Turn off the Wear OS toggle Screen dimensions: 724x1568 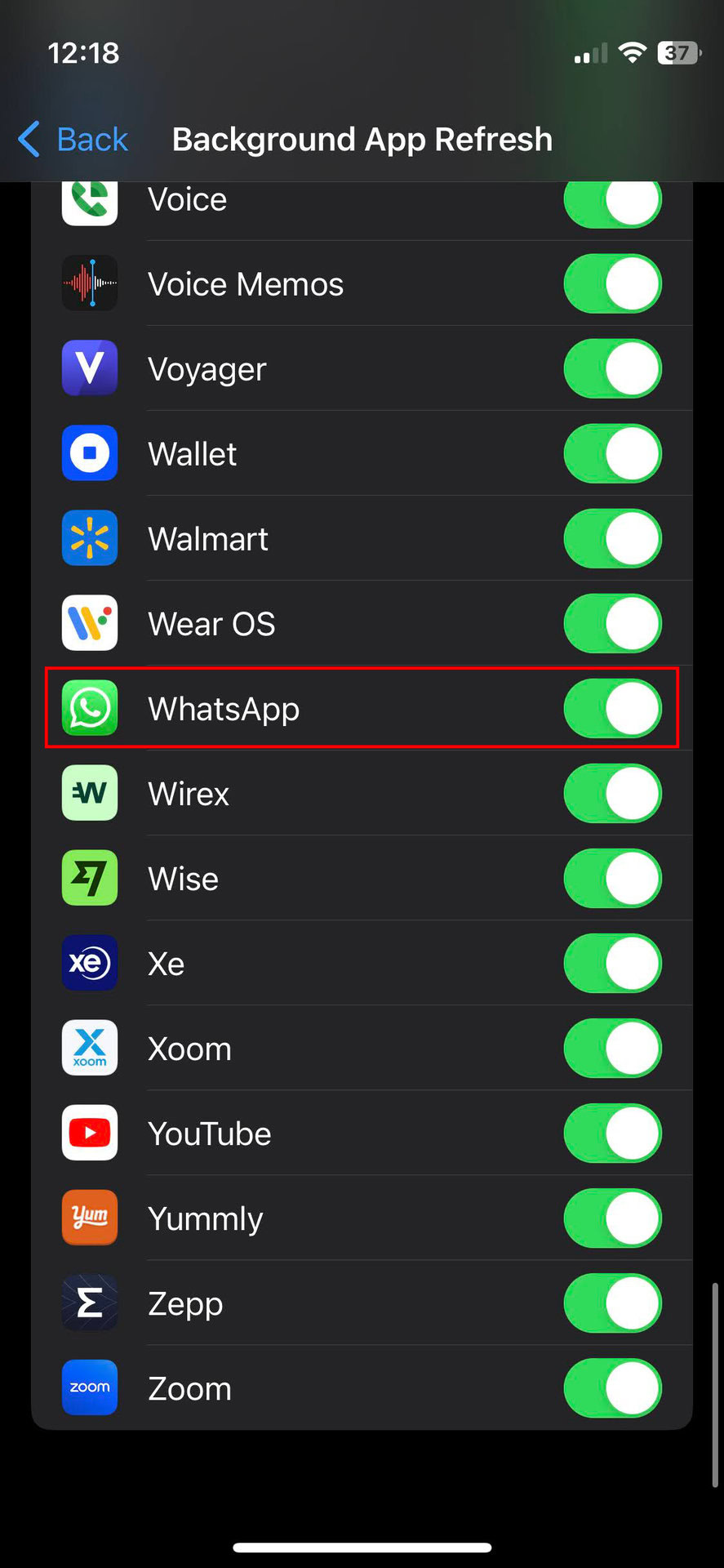tap(612, 624)
